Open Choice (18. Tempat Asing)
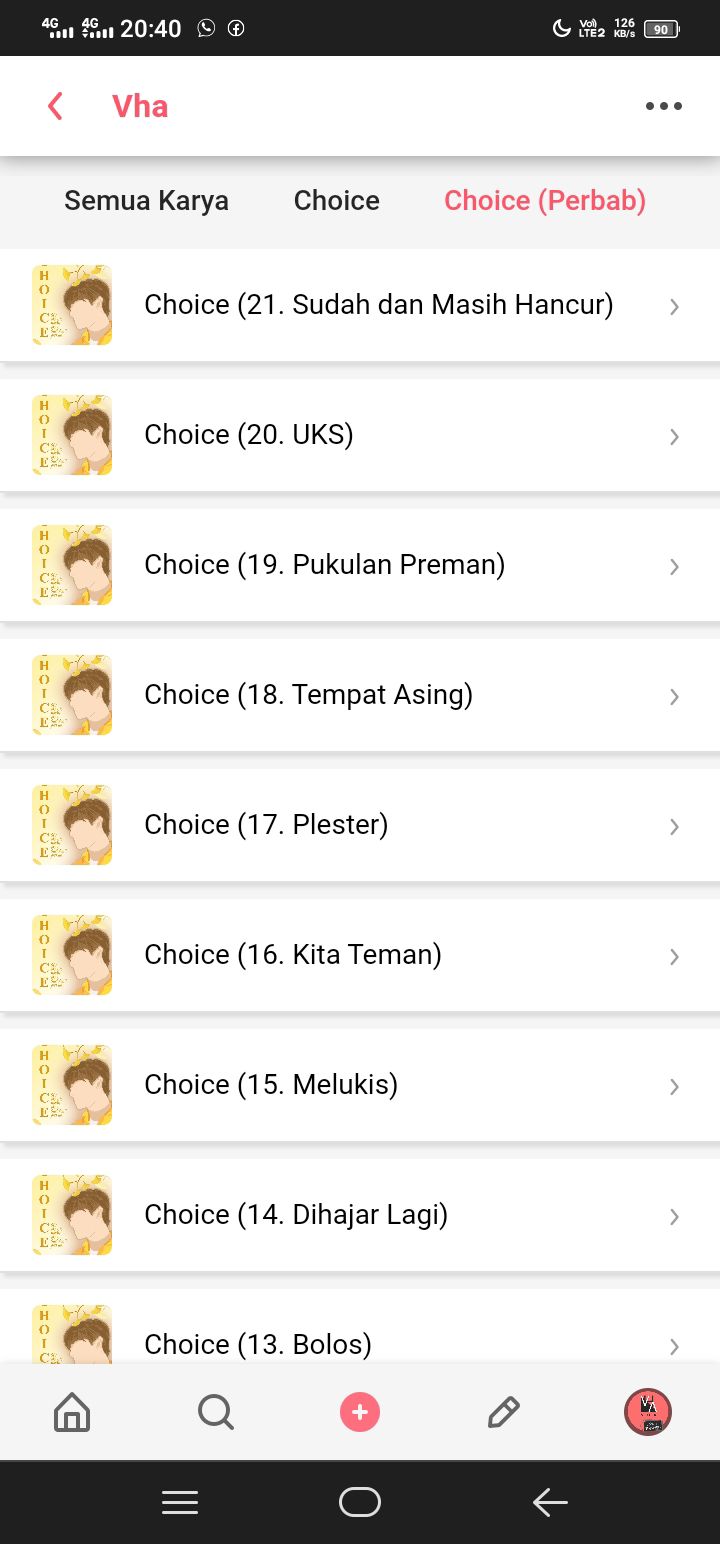Viewport: 720px width, 1544px height. point(360,695)
